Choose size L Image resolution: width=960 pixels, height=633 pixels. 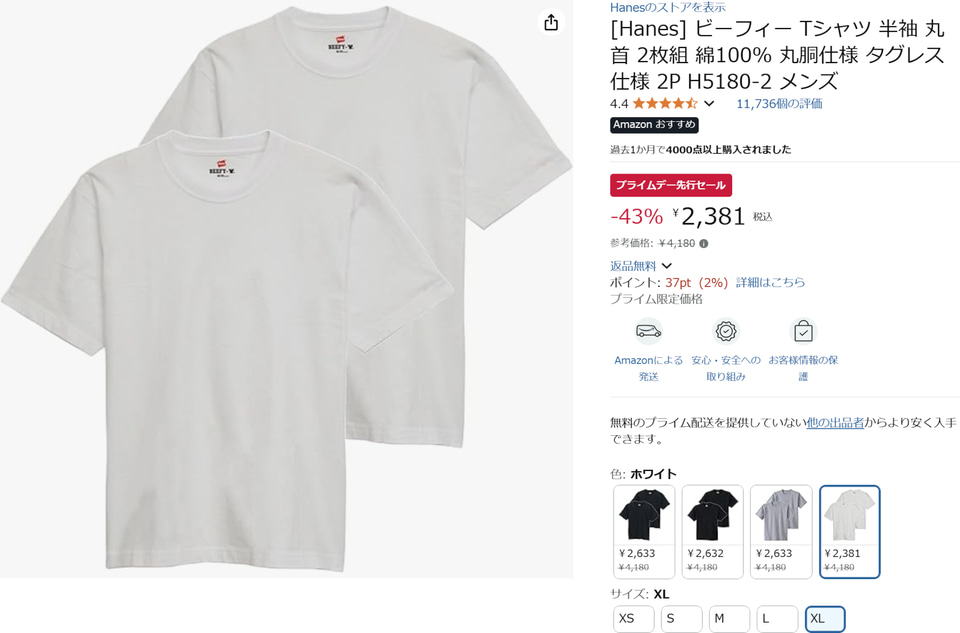tap(777, 618)
